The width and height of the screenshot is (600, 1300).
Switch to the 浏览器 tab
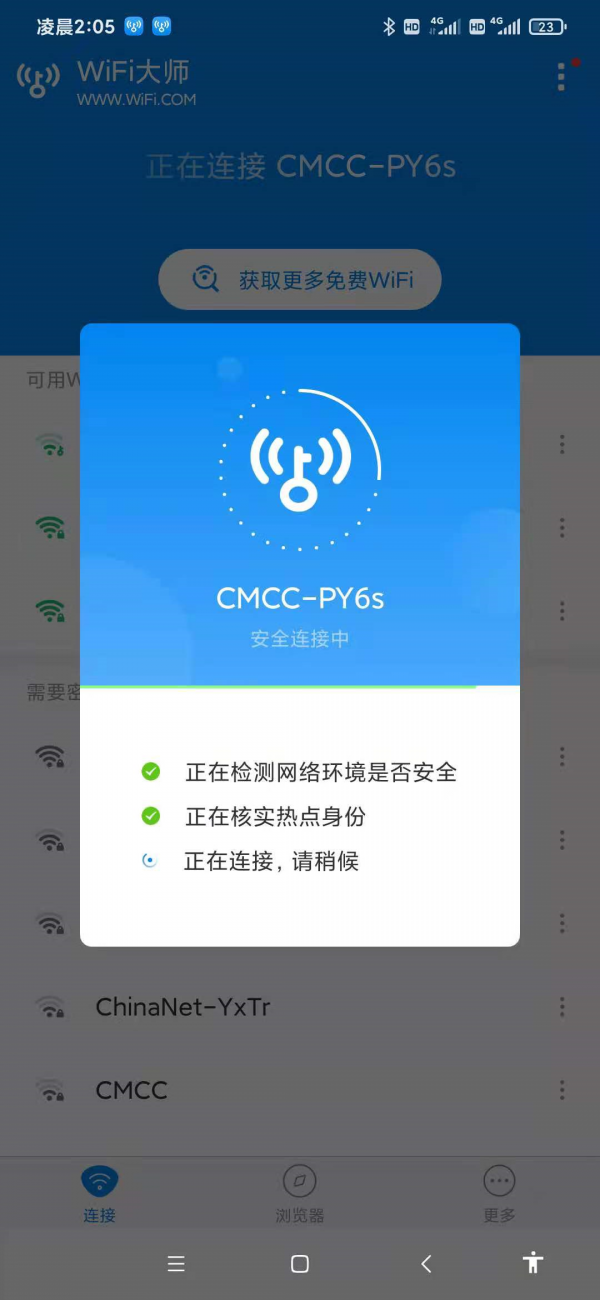click(x=299, y=1194)
